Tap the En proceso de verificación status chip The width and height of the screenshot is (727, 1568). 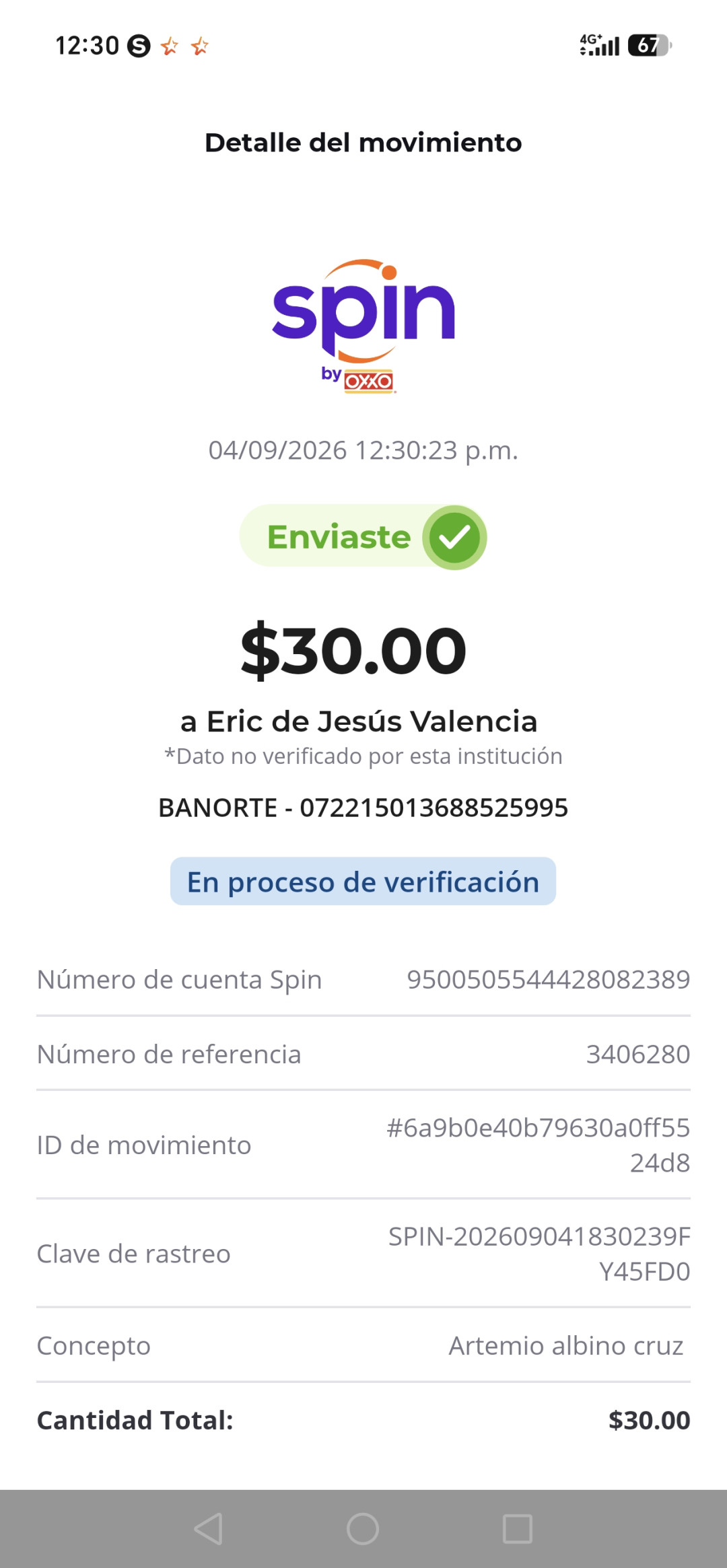[363, 881]
